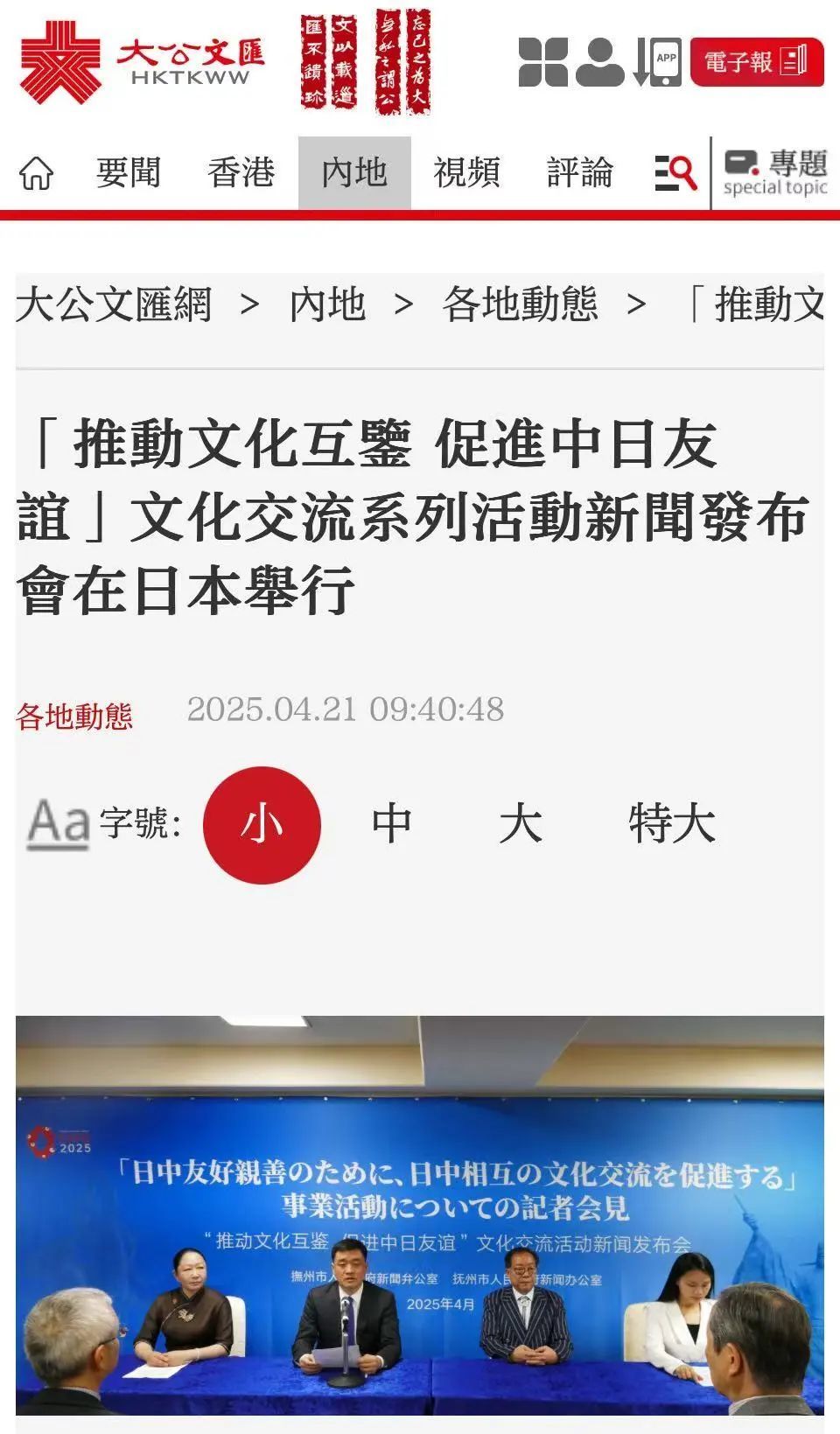Select small font size 小
Screen dimensions: 840x1434
(x=262, y=824)
